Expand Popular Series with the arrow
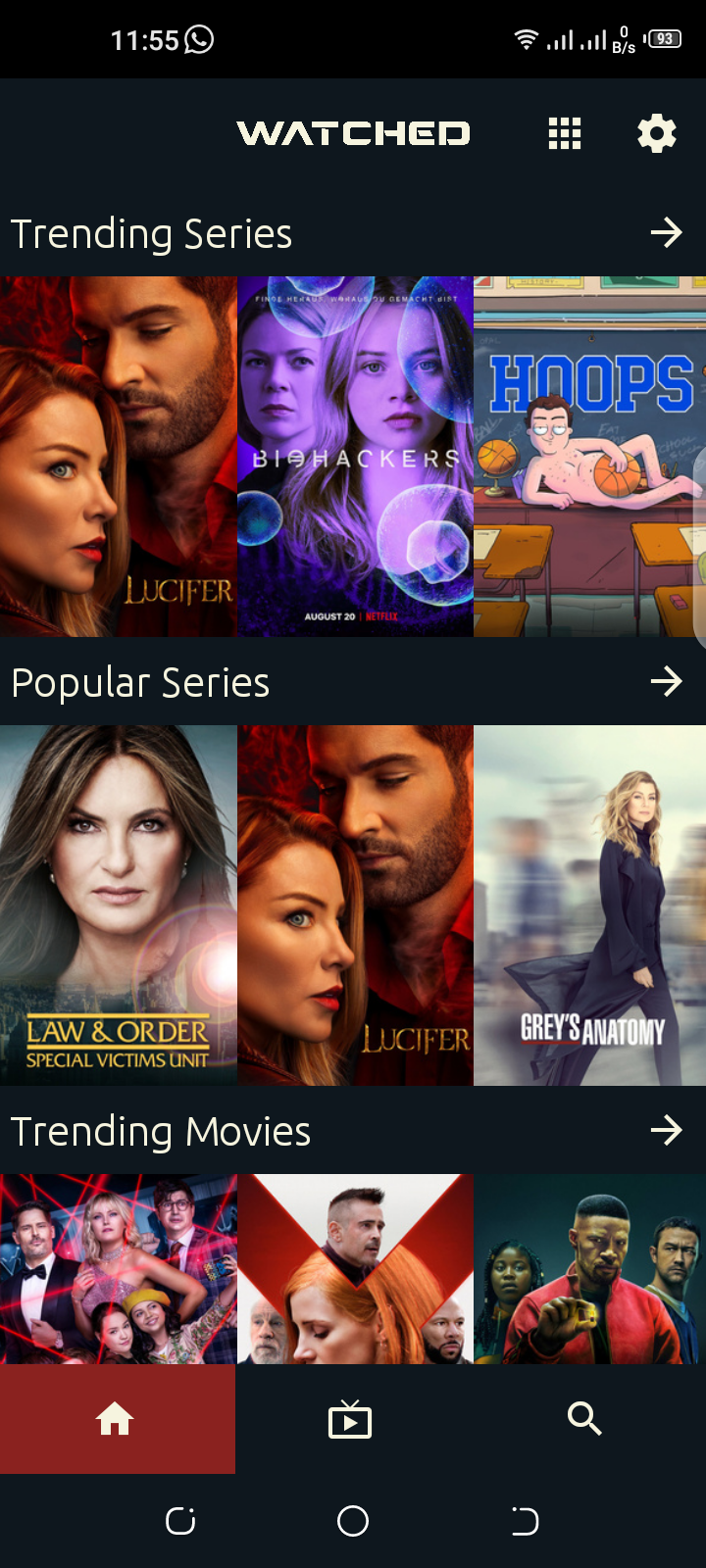This screenshot has width=706, height=1568. (x=667, y=681)
